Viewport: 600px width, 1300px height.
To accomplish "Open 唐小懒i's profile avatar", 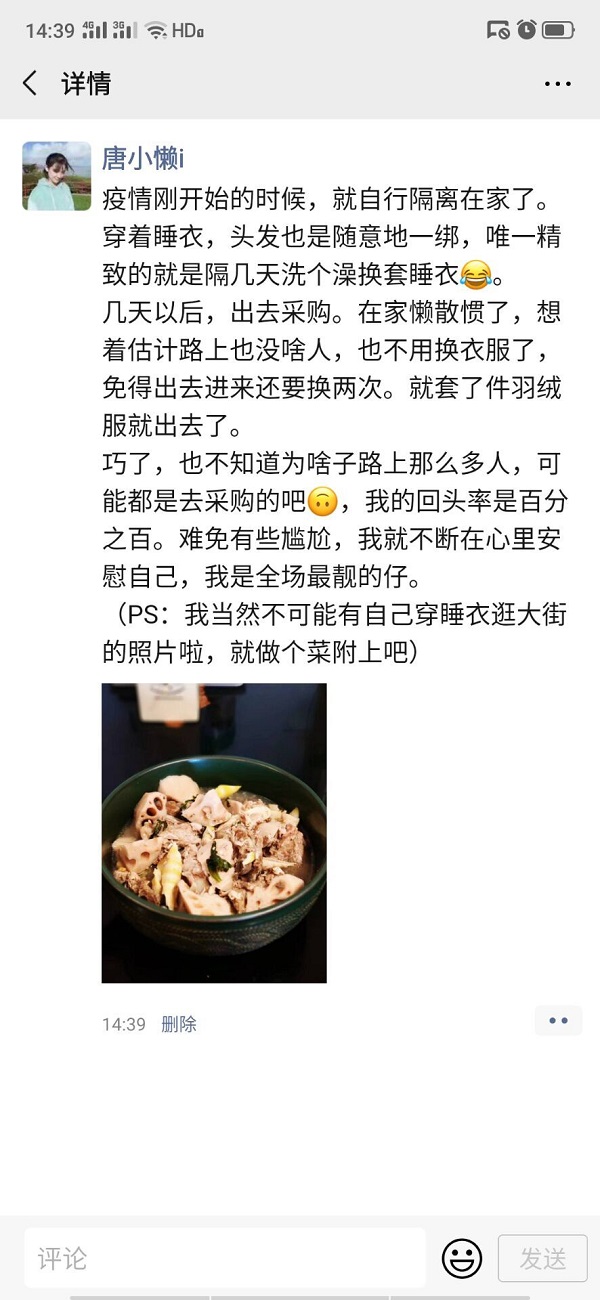I will [57, 176].
